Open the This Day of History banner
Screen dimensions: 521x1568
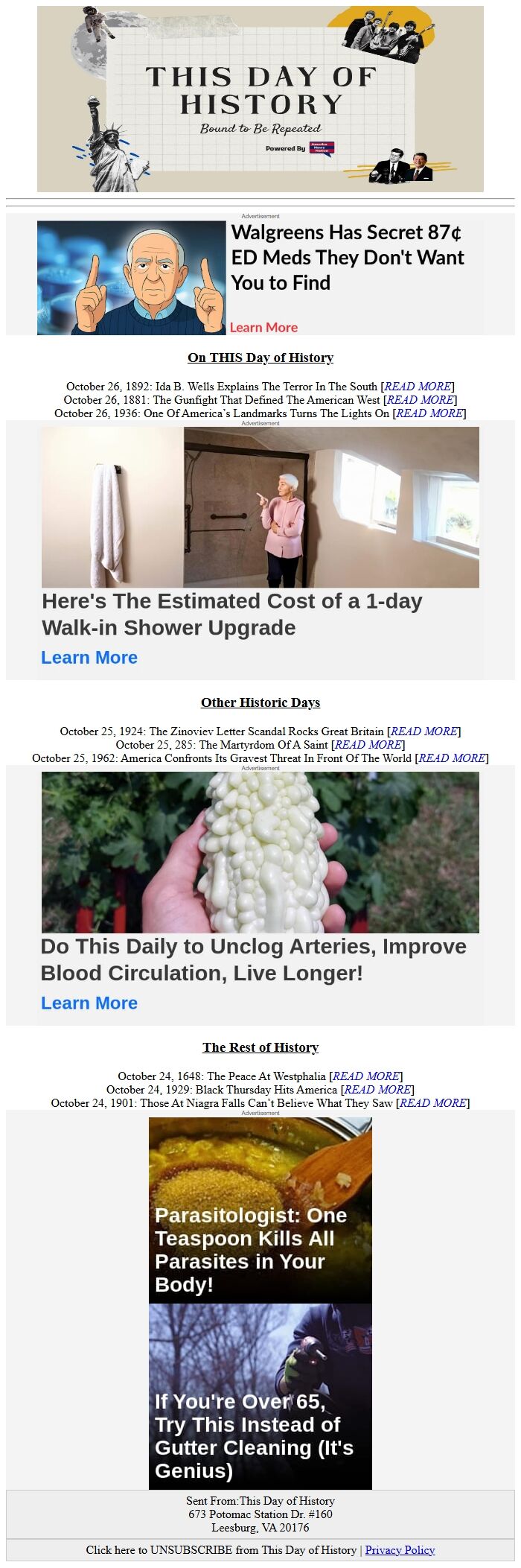point(260,99)
